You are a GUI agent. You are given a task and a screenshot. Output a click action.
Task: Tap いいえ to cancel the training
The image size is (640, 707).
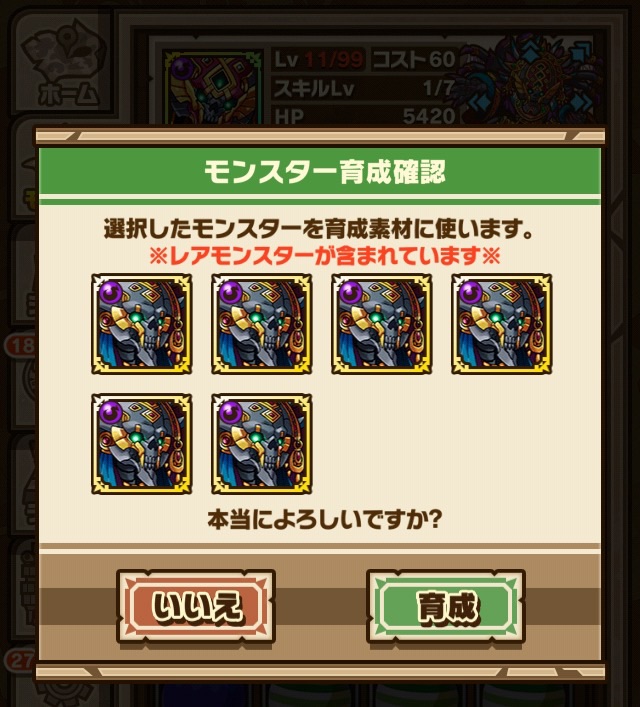pyautogui.click(x=196, y=606)
